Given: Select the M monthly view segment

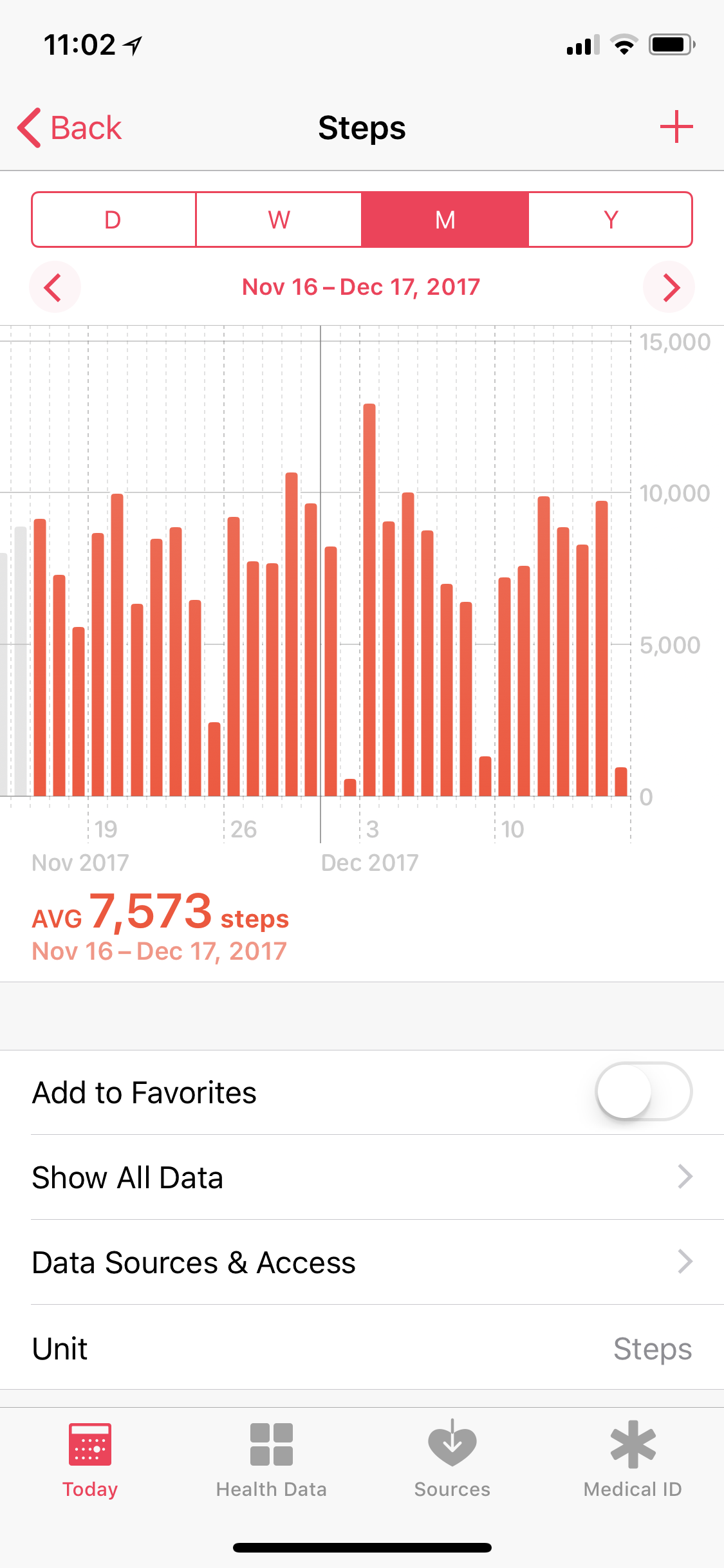Looking at the screenshot, I should [x=445, y=219].
